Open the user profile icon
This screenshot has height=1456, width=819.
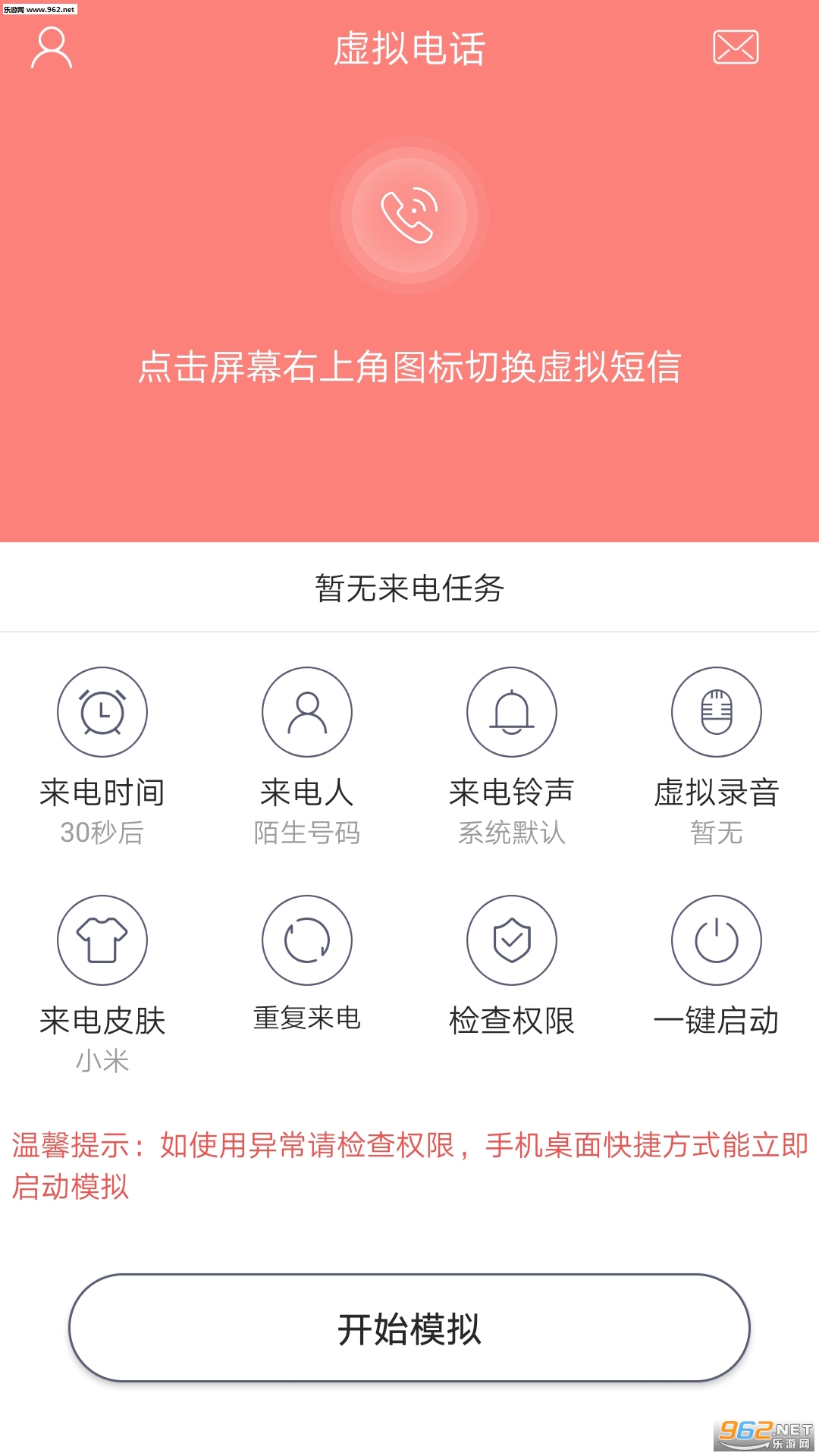(52, 48)
